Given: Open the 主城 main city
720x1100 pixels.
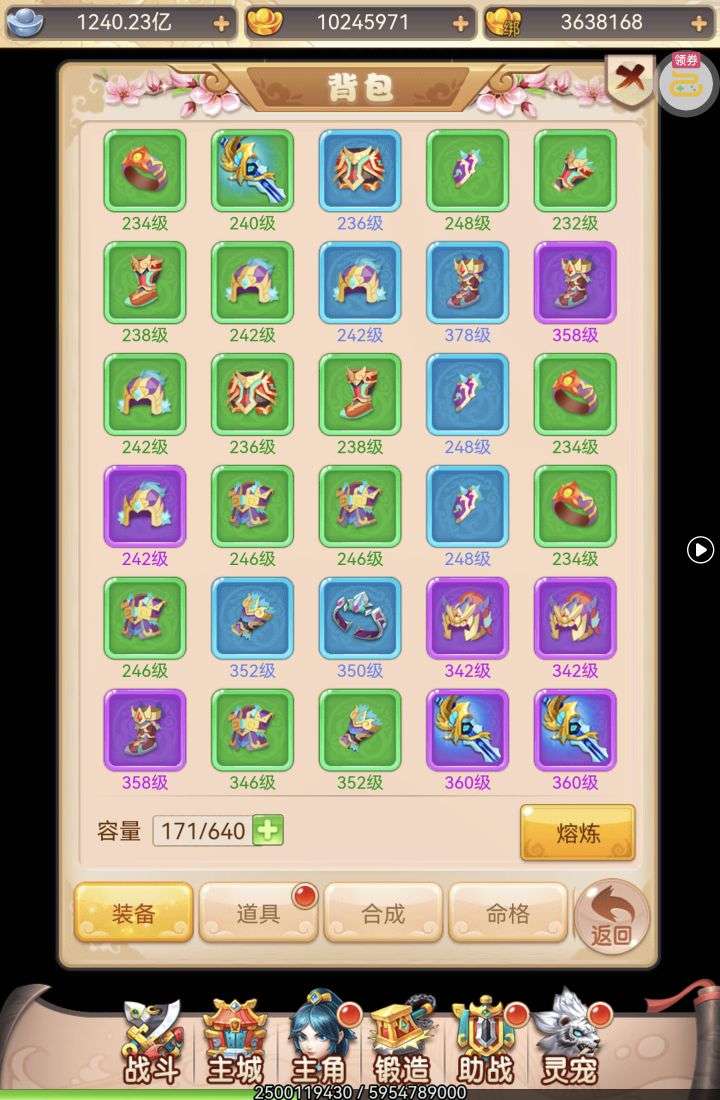Looking at the screenshot, I should point(235,1045).
